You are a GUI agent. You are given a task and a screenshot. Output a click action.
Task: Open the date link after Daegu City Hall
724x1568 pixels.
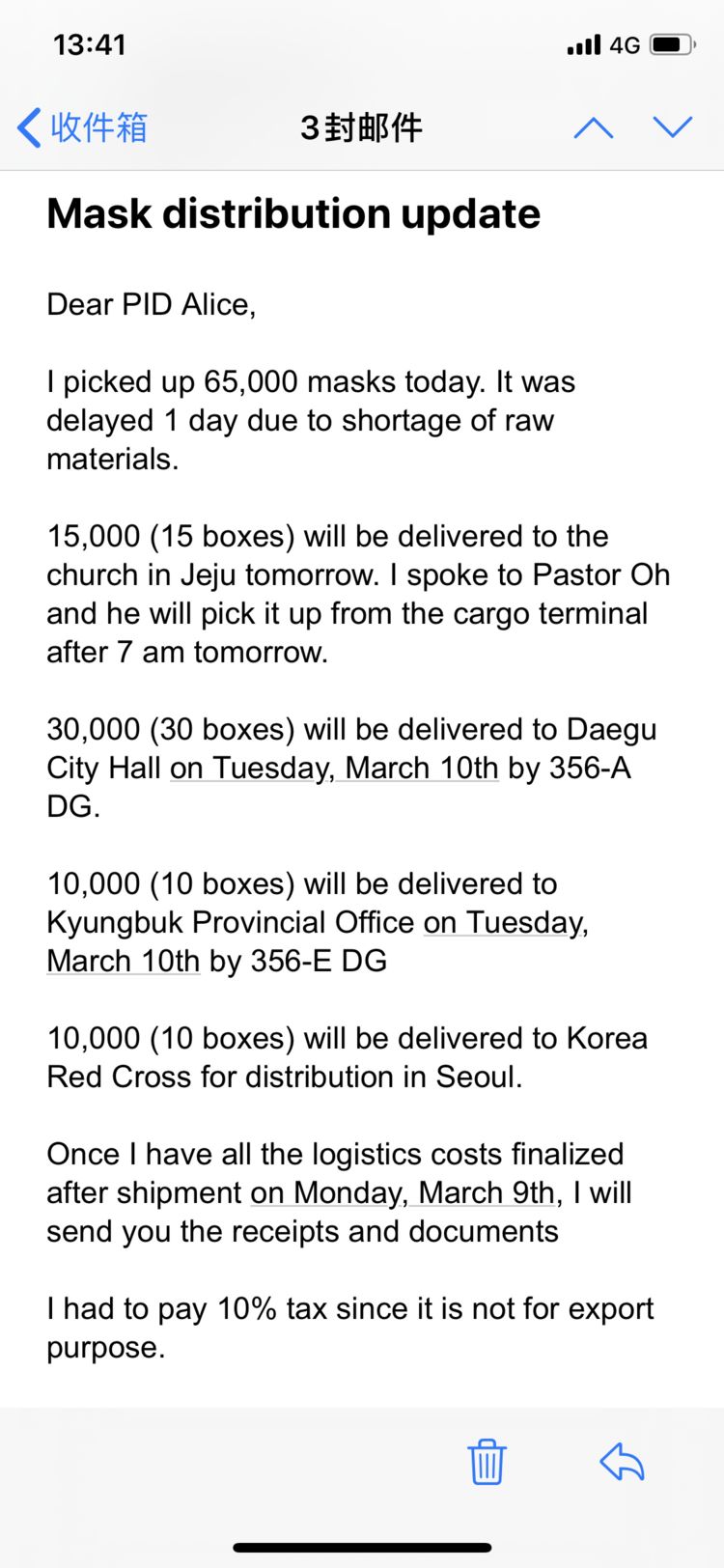point(334,768)
